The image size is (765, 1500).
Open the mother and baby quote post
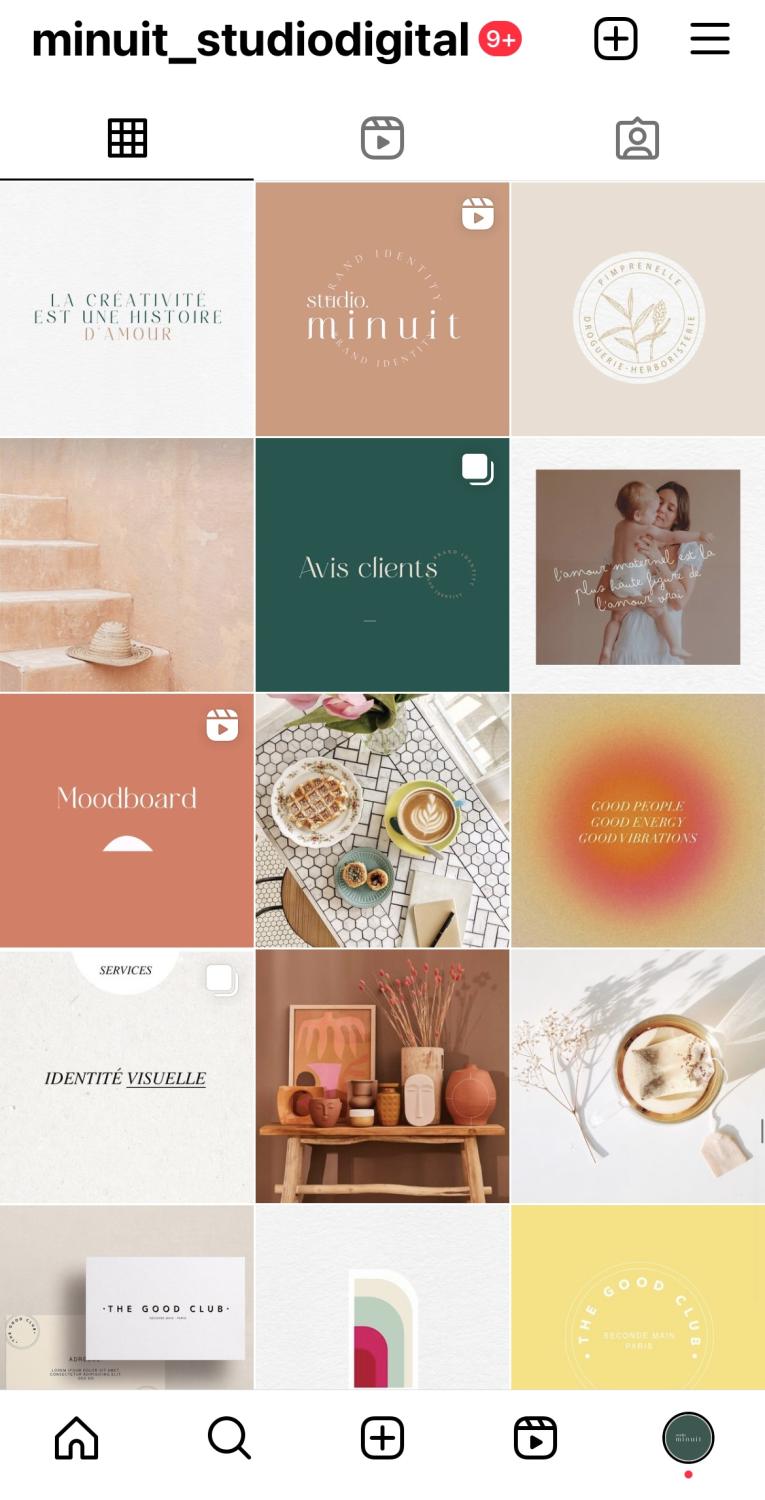638,566
